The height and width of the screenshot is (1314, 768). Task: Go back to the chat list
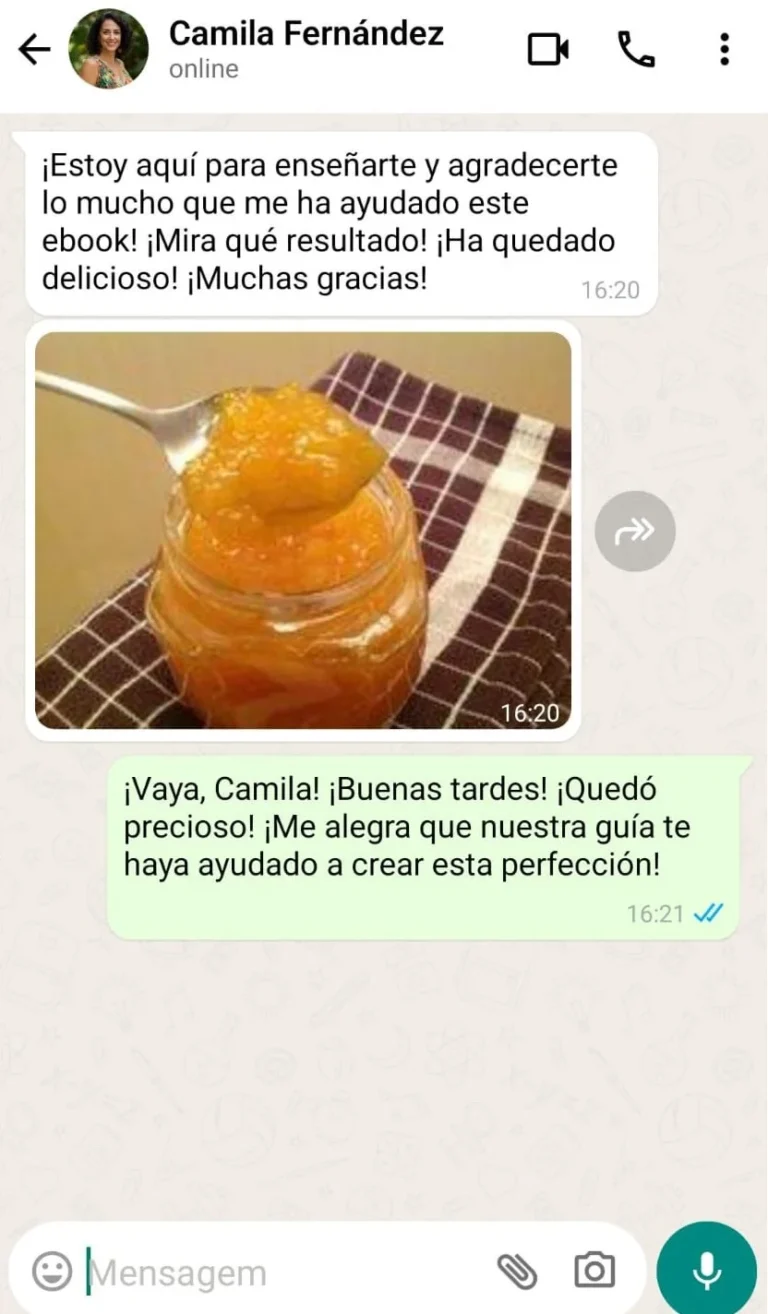[34, 50]
